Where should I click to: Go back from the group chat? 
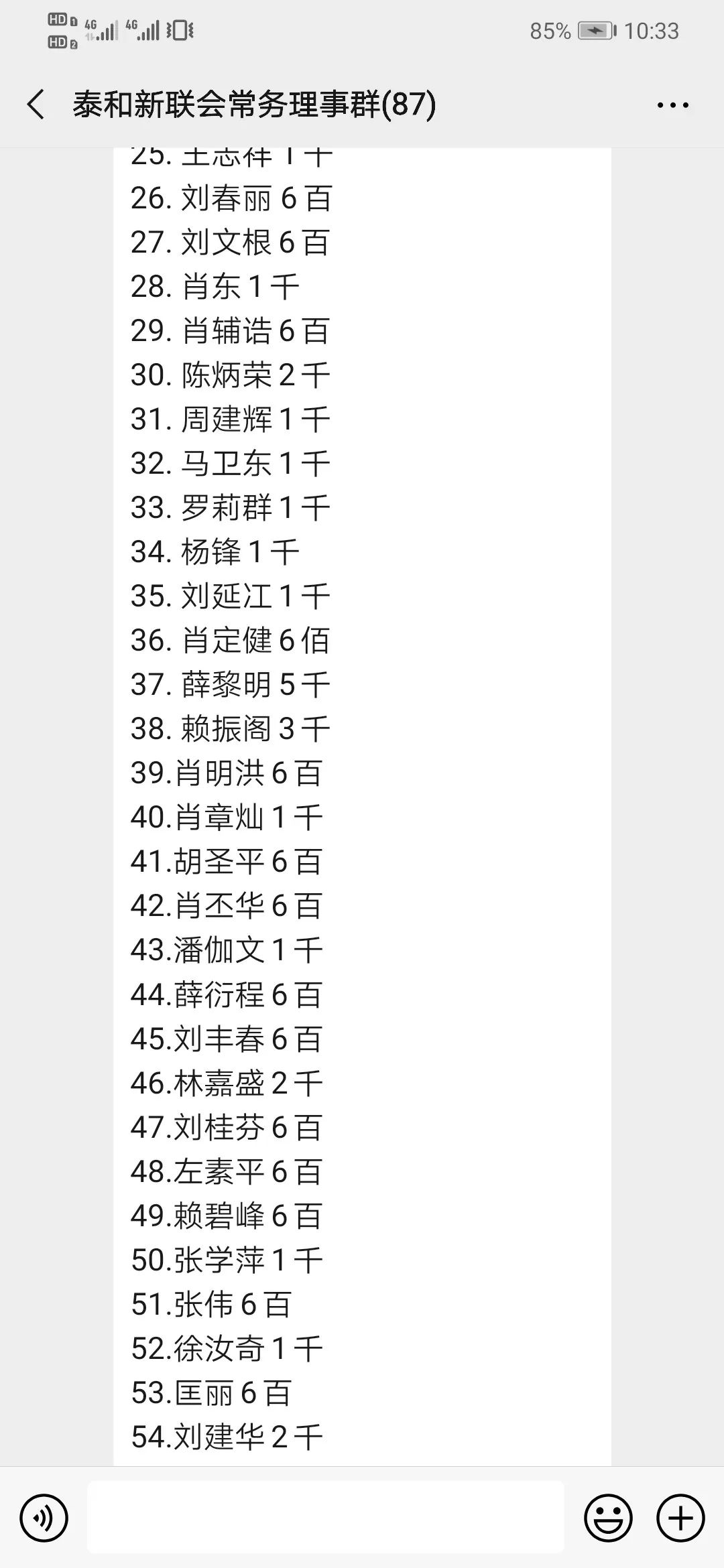pos(36,105)
